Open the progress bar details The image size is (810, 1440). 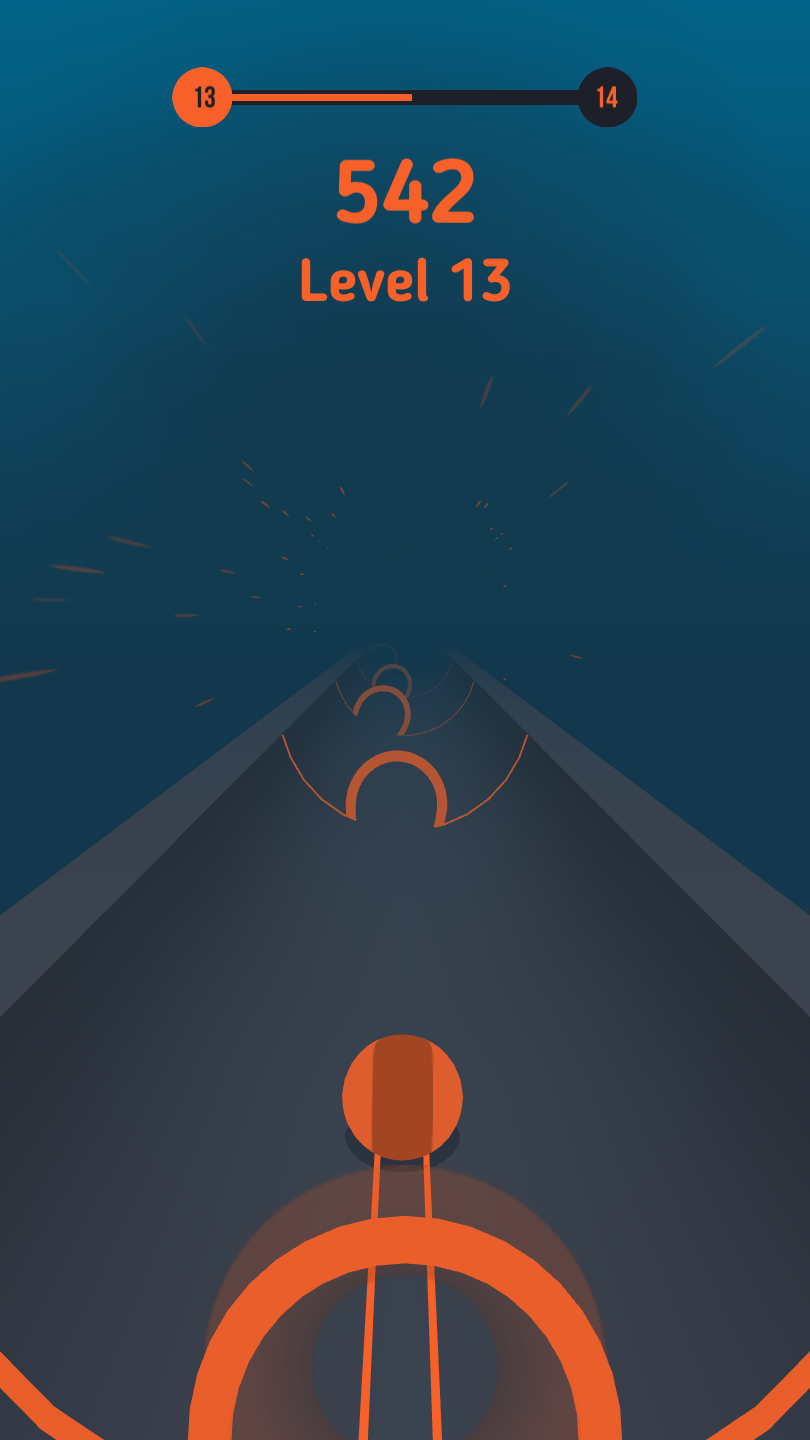tap(405, 97)
